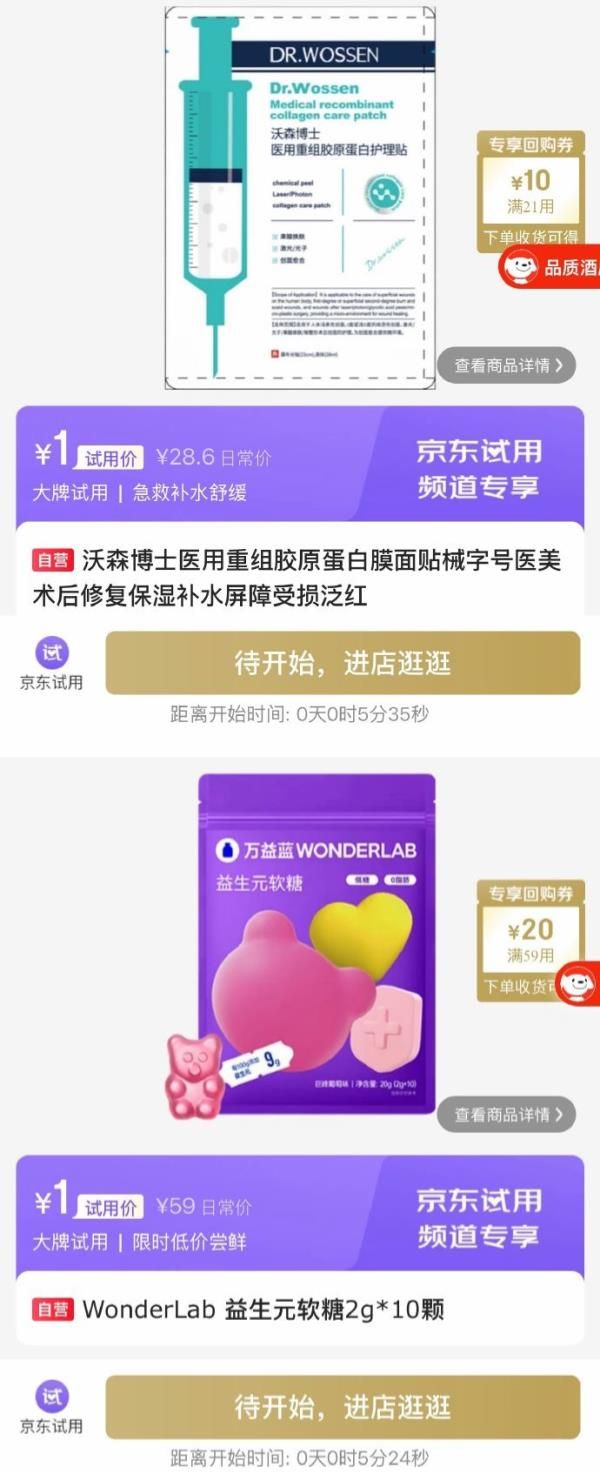Open the 品质酒 floating JD badge
This screenshot has width=600, height=1474.
550,266
